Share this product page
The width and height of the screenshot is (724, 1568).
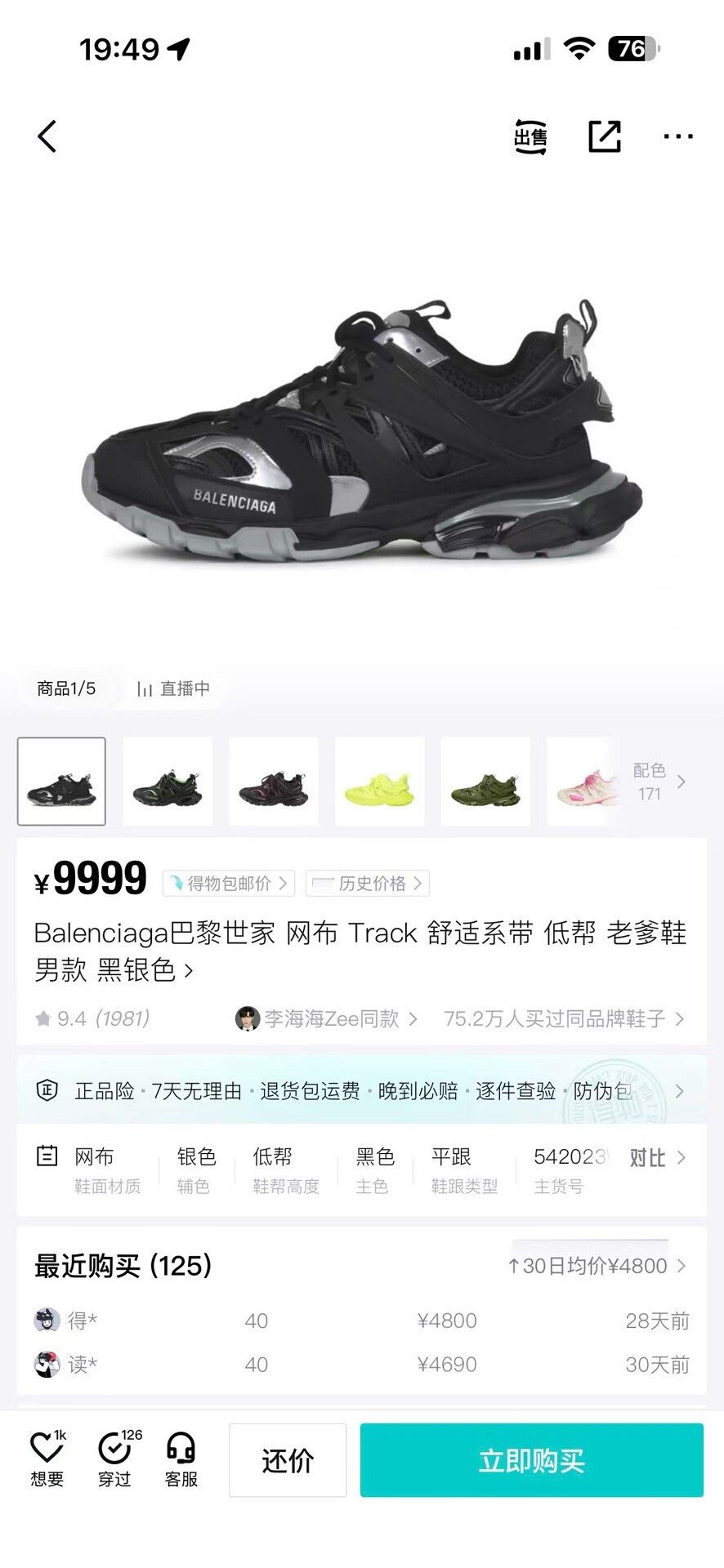point(605,136)
